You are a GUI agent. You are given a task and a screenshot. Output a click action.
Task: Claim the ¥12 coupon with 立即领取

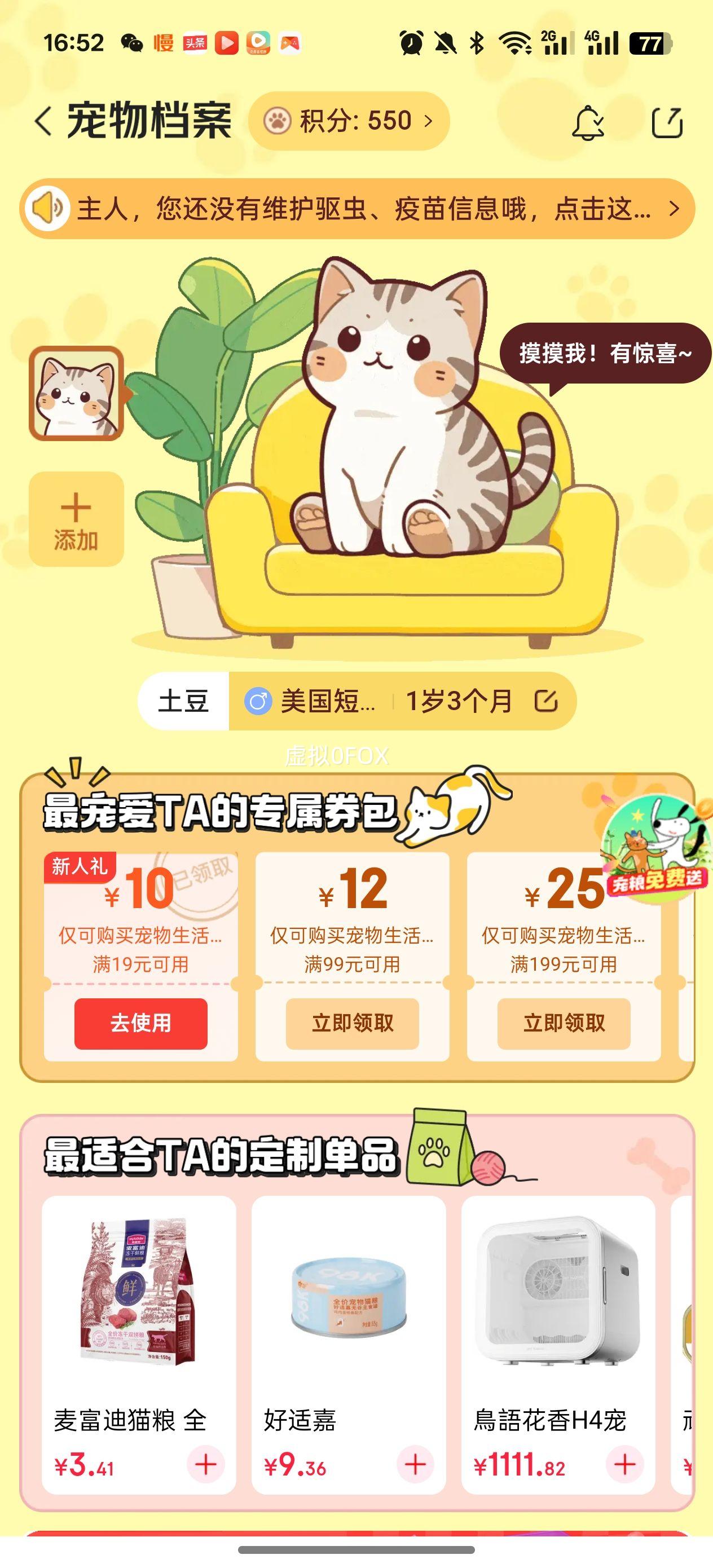point(353,1023)
